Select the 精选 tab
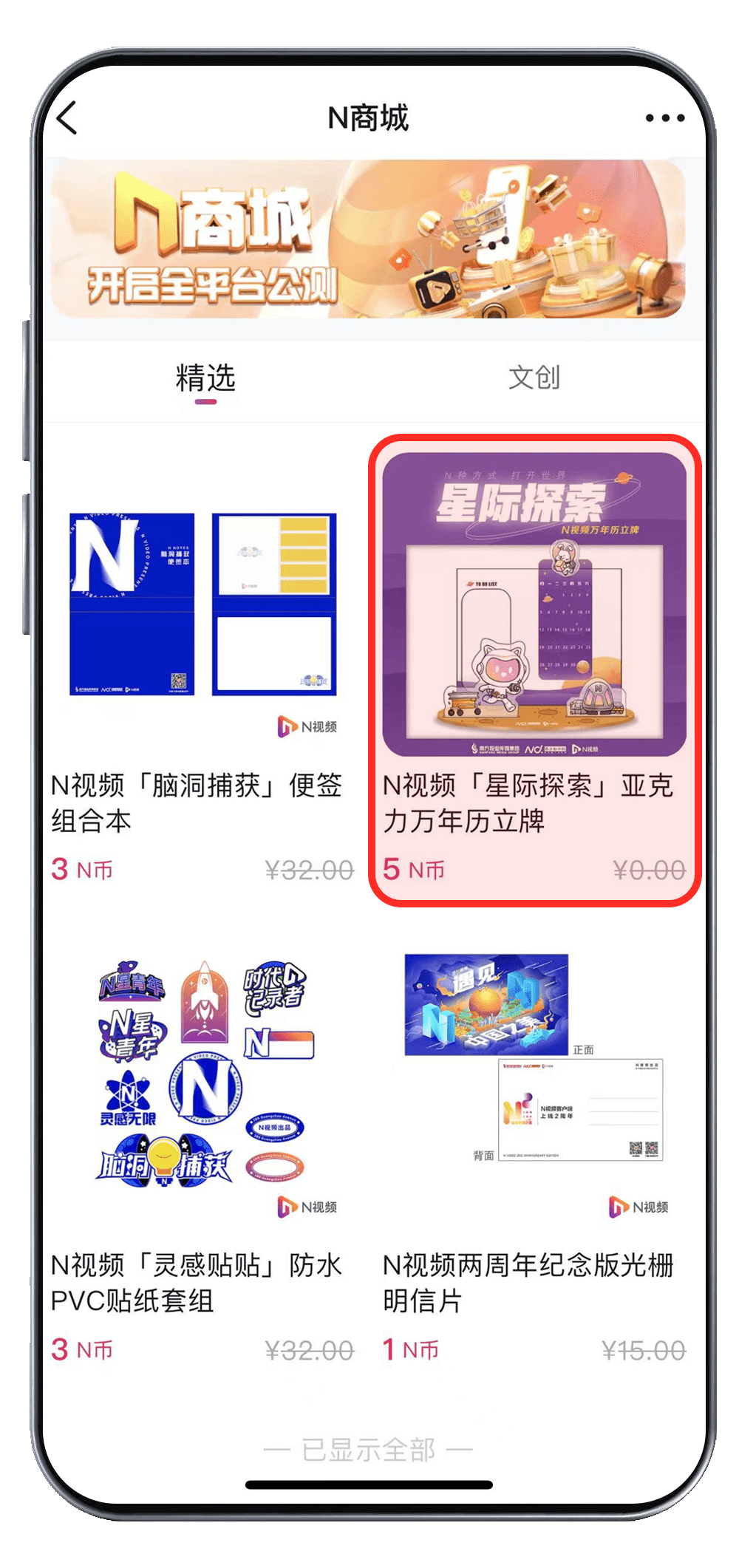 click(205, 378)
